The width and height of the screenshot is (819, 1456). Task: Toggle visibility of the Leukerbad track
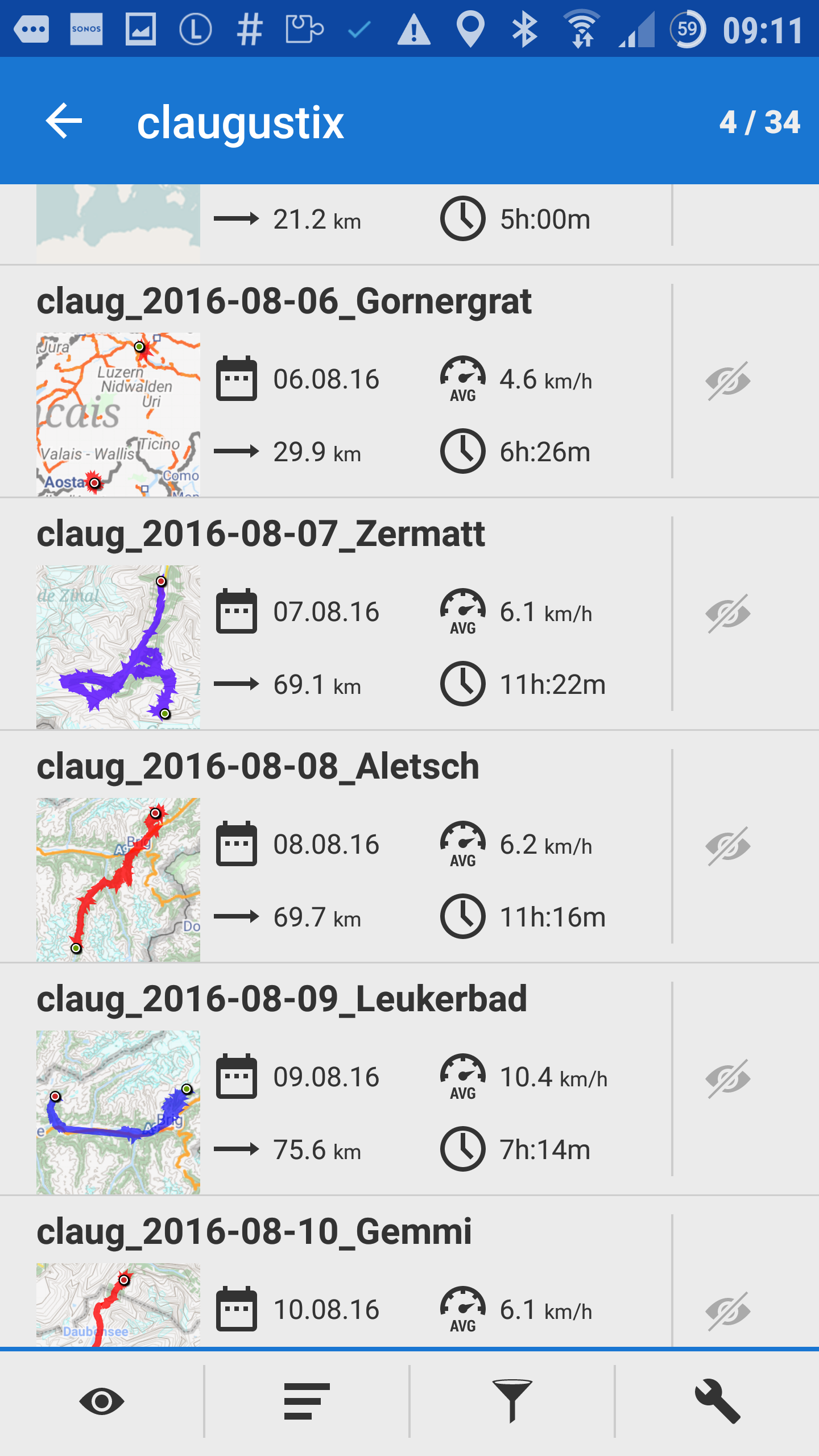[728, 1079]
